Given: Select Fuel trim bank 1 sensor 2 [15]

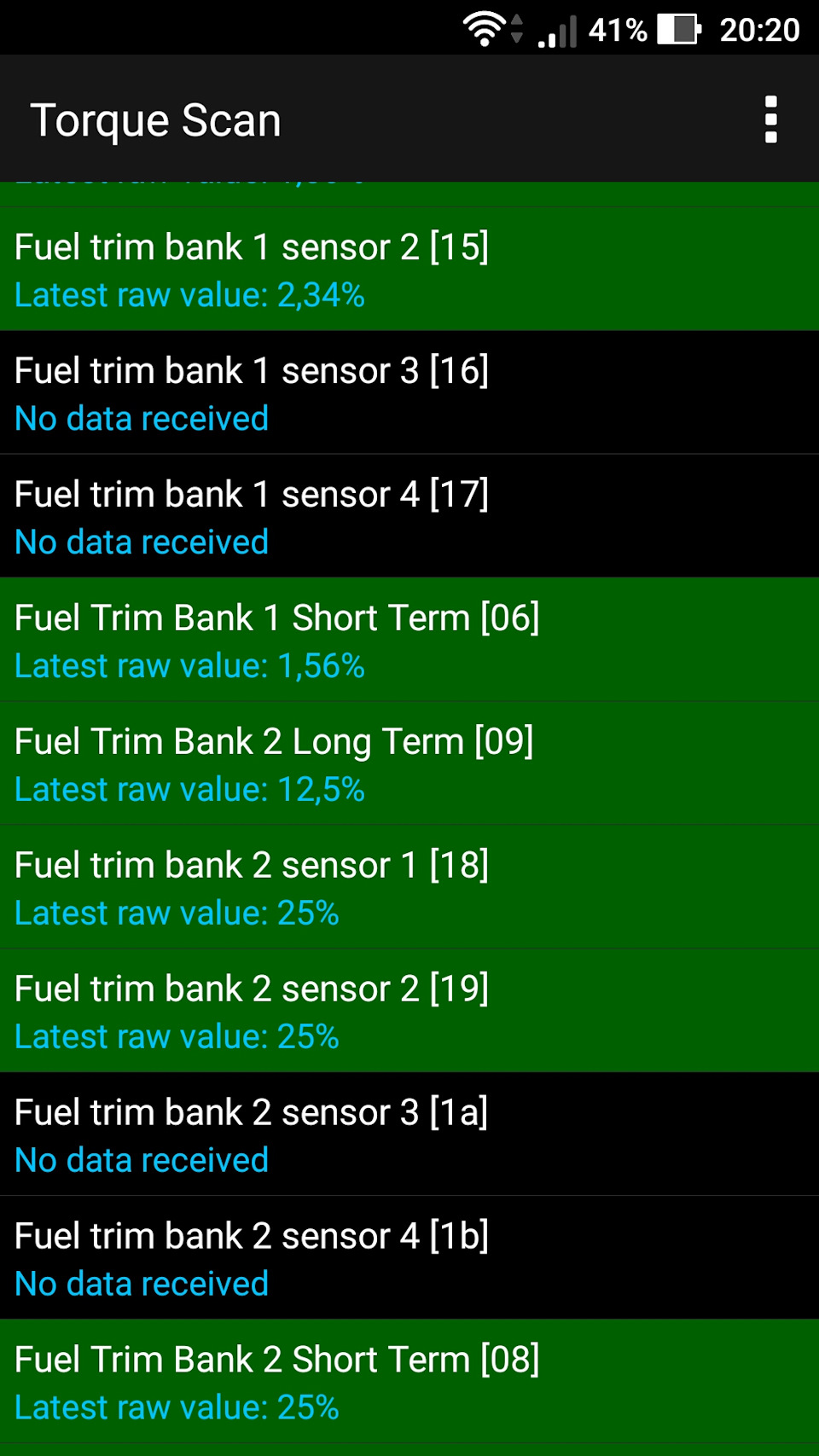Looking at the screenshot, I should 409,270.
